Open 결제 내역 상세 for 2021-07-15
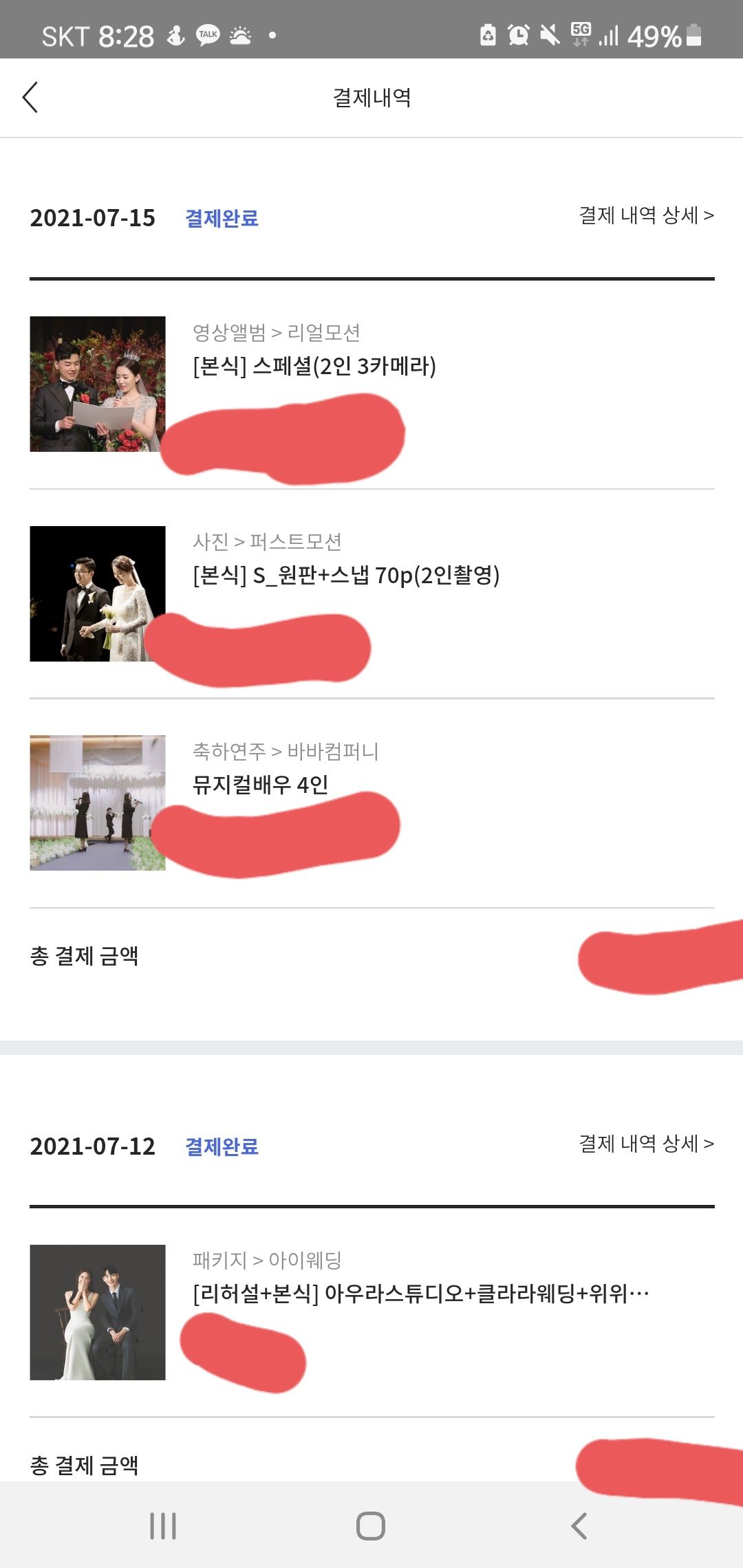The height and width of the screenshot is (1568, 743). pos(646,216)
